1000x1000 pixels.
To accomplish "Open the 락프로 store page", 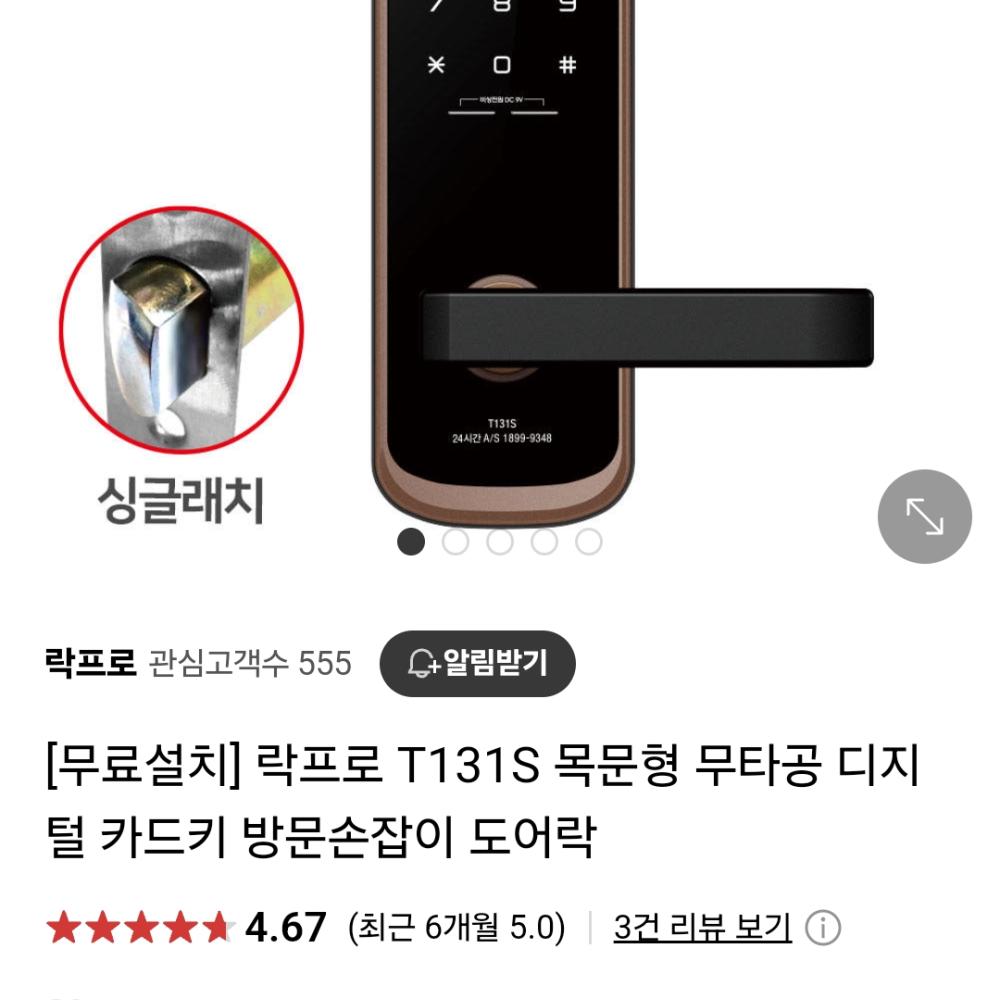I will click(90, 662).
